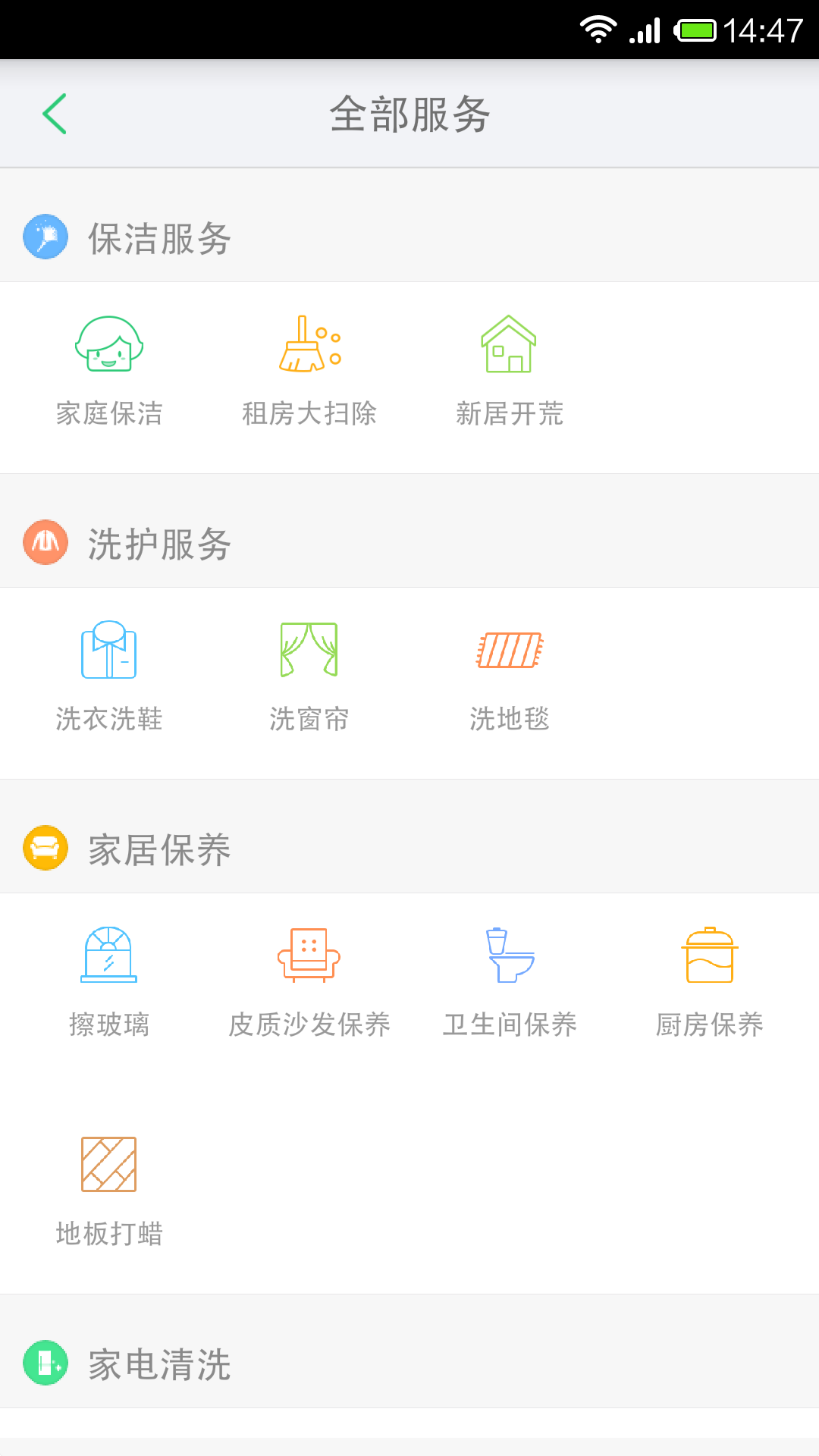Choose 皮质沙发保养 service
Viewport: 819px width, 1456px height.
(309, 983)
